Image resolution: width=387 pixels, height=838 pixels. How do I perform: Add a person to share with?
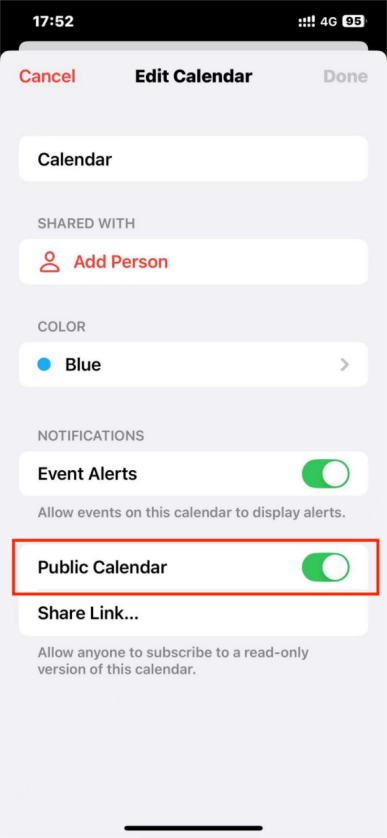pos(193,262)
